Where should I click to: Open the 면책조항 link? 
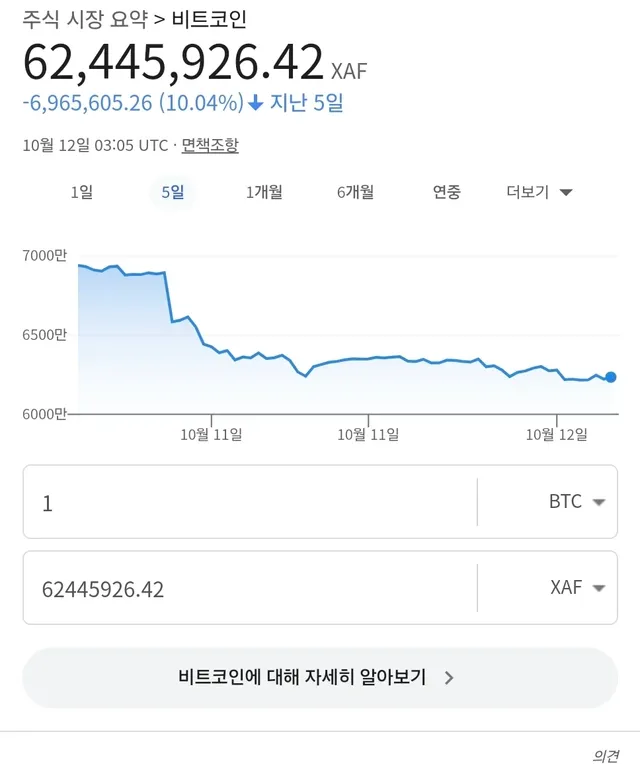[210, 145]
